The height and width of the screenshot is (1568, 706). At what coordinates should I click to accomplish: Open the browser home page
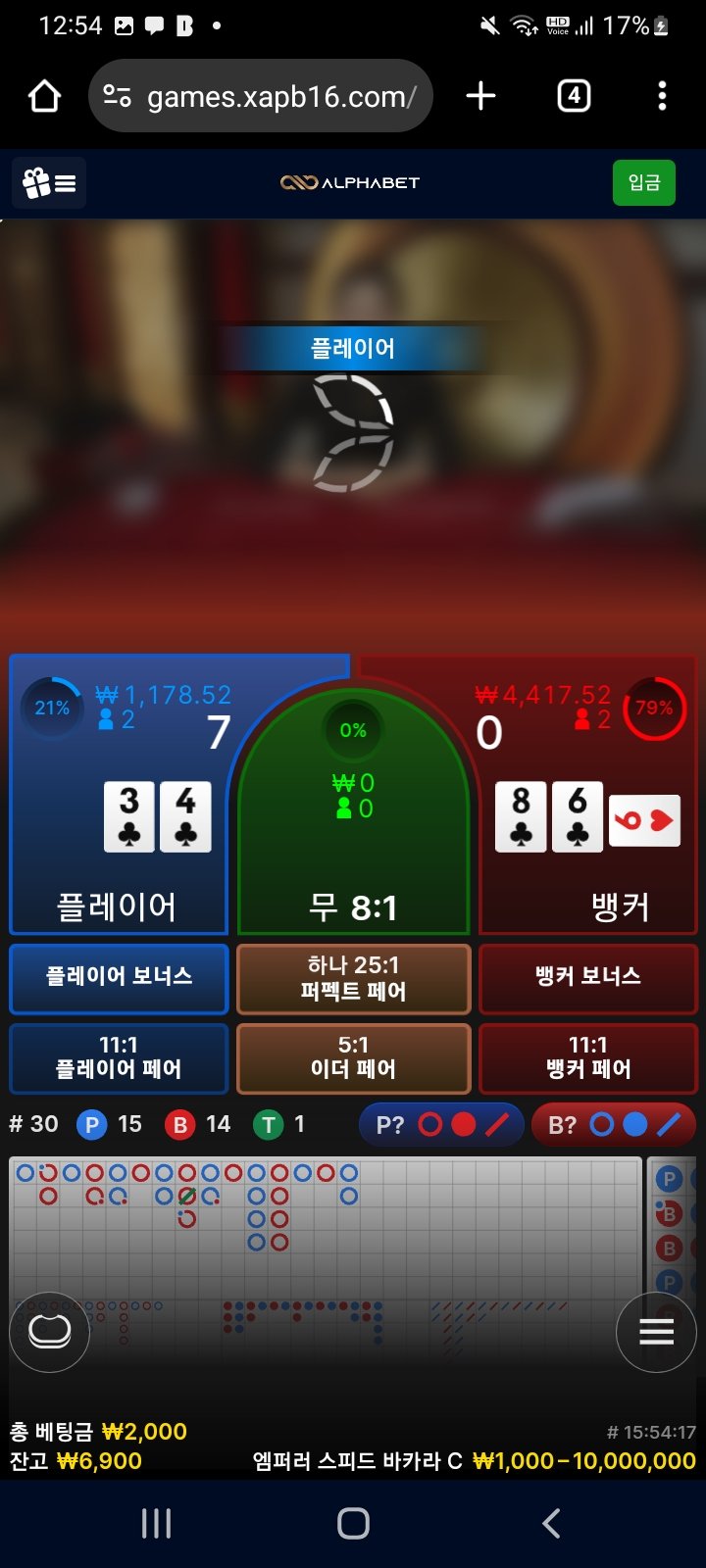(45, 96)
